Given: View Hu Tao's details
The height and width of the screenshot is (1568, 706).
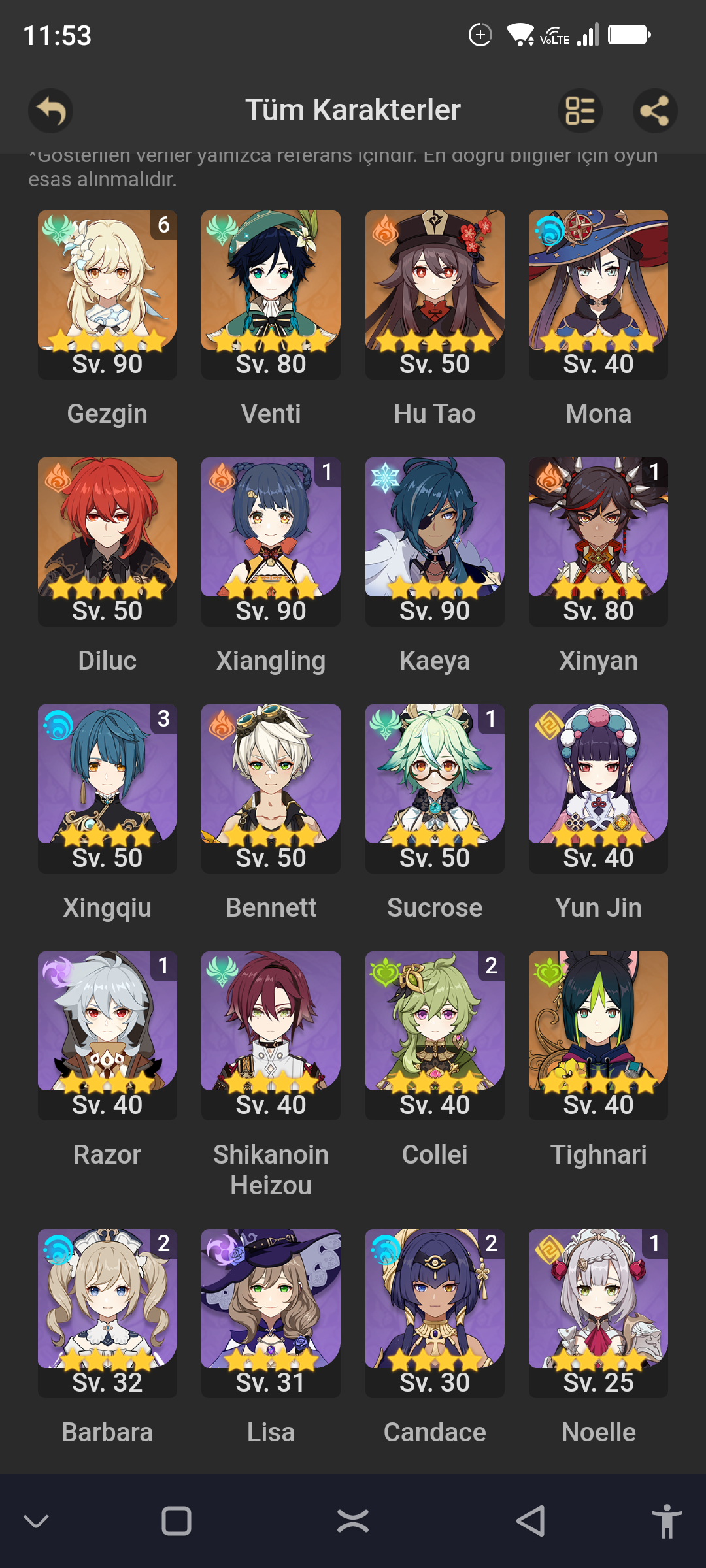Looking at the screenshot, I should tap(435, 294).
